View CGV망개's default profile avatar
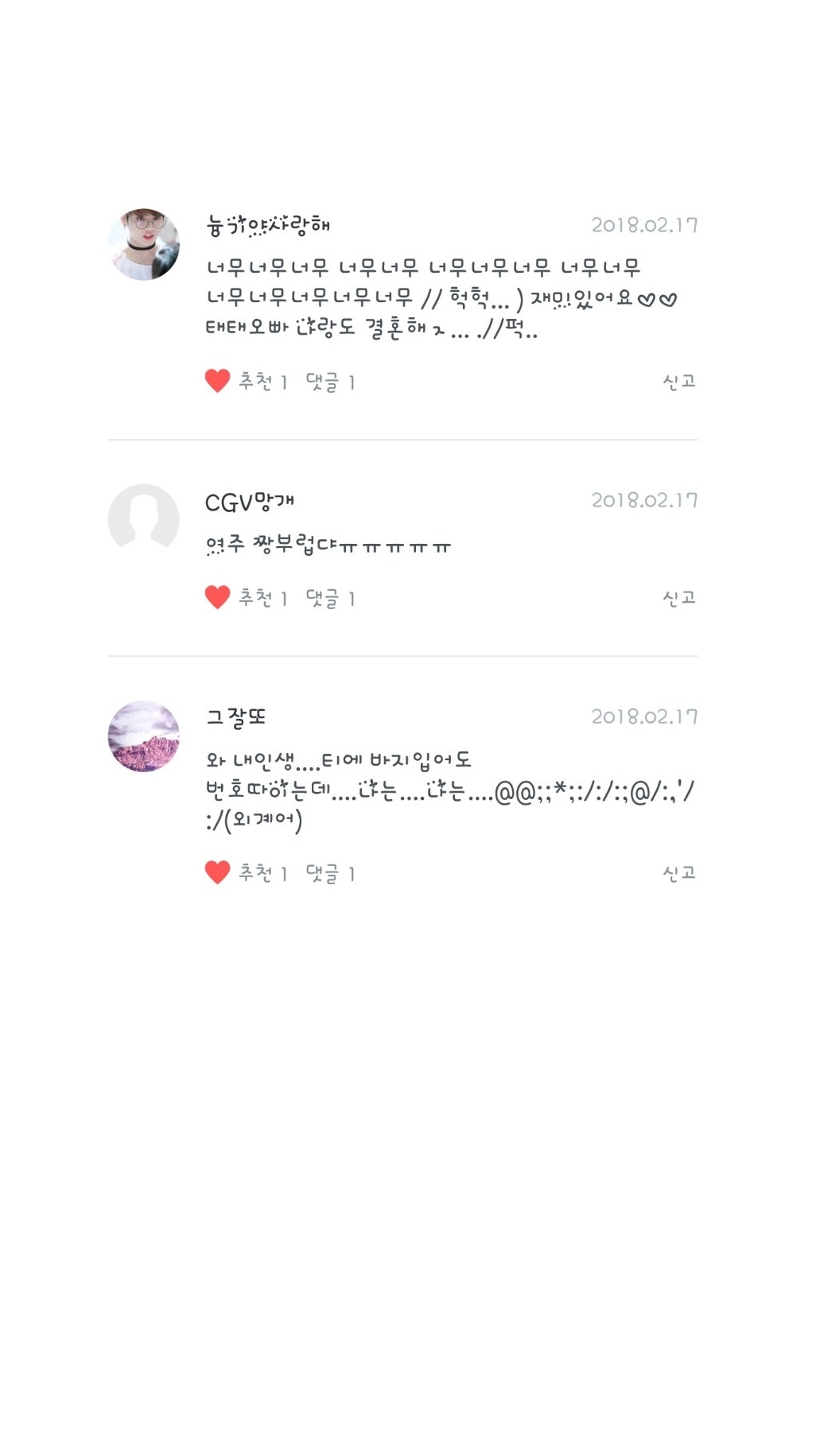This screenshot has height=1456, width=820. pyautogui.click(x=144, y=519)
